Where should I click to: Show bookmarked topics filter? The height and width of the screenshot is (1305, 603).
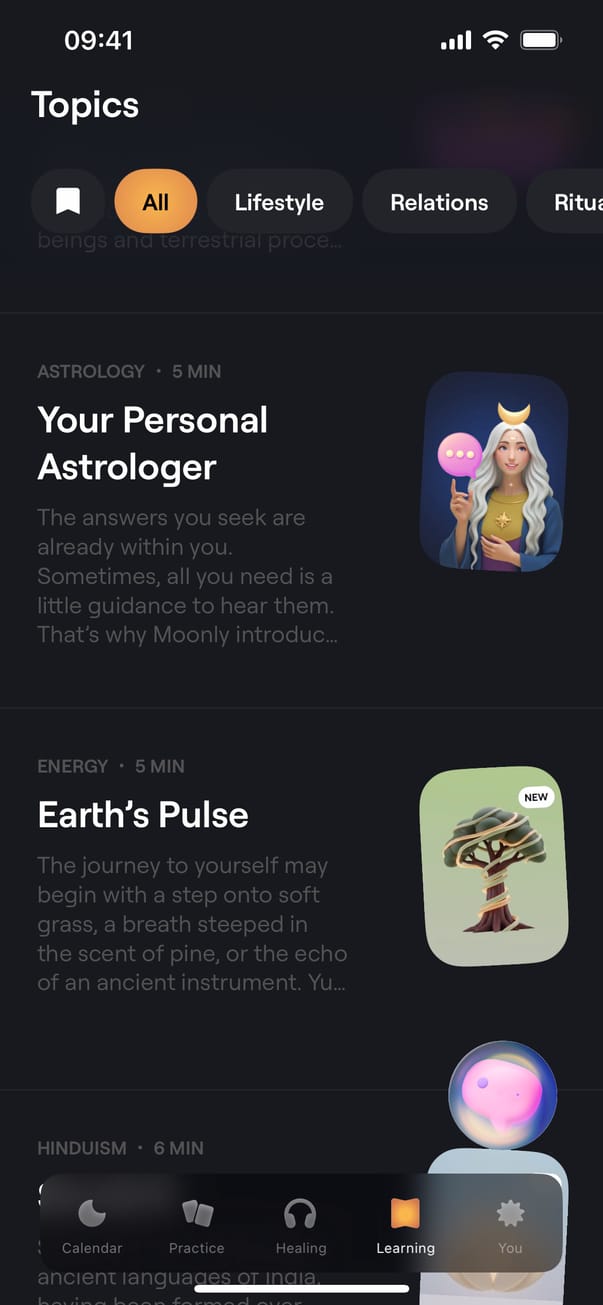[x=68, y=202]
